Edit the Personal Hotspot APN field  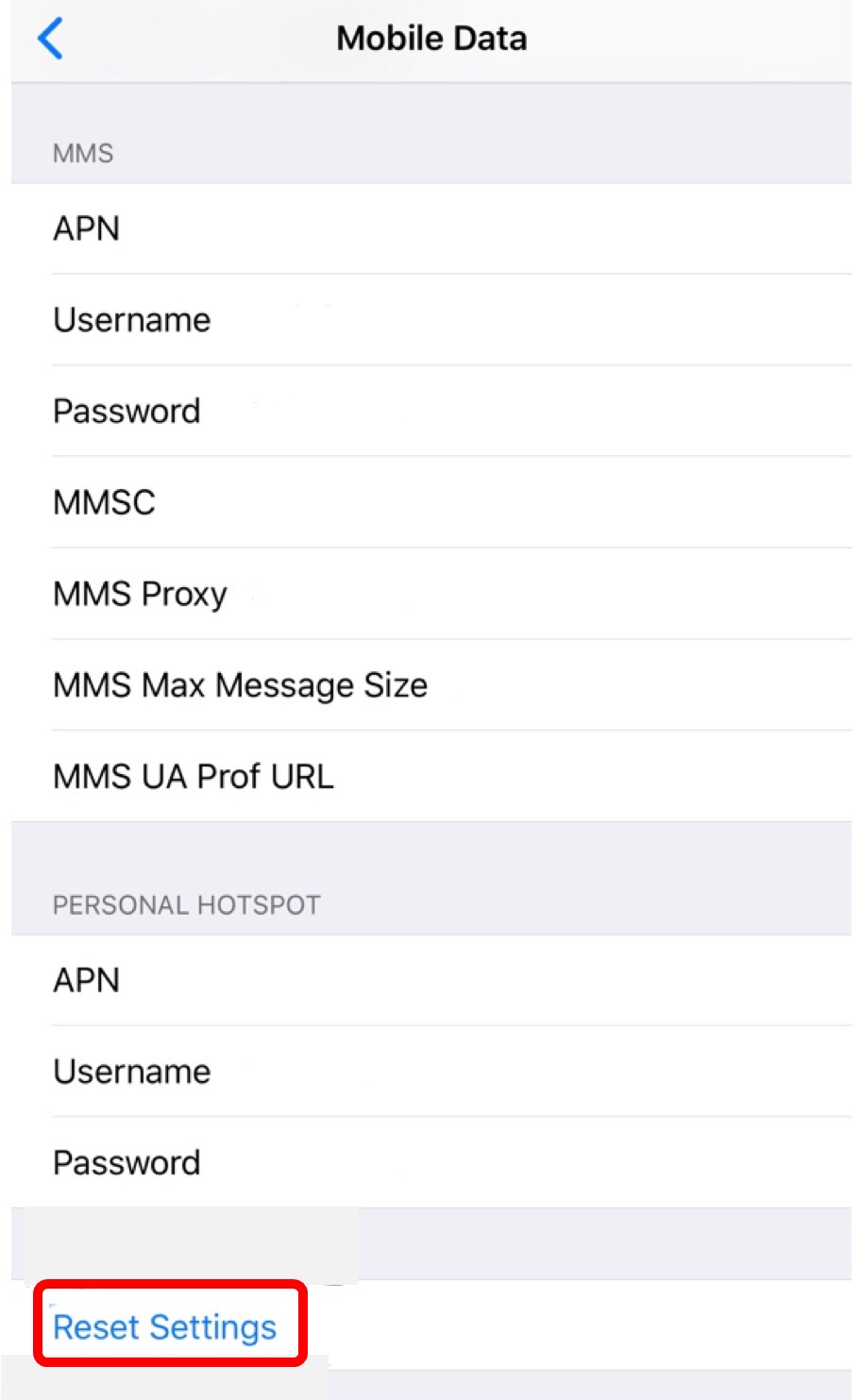pos(430,981)
